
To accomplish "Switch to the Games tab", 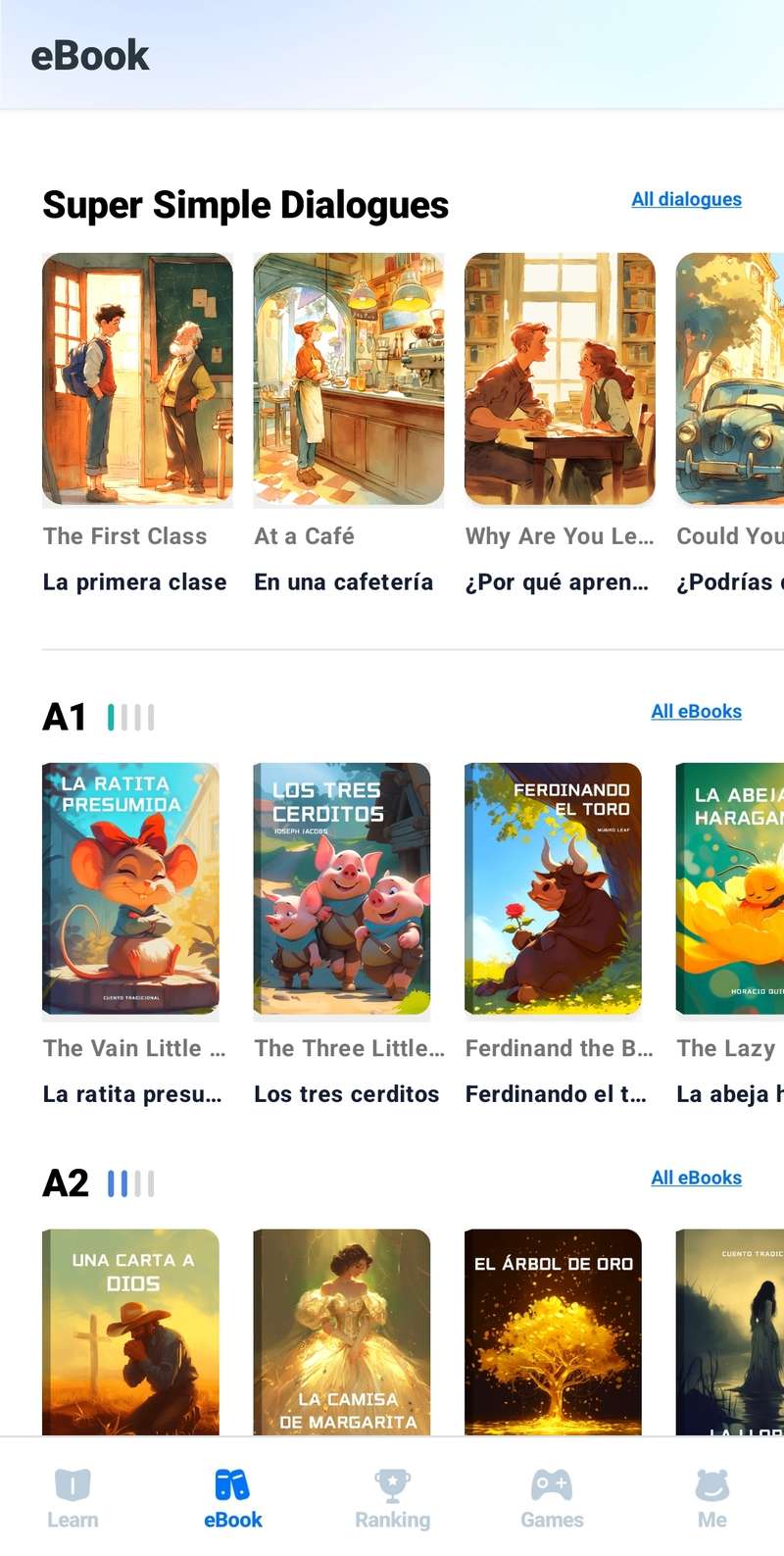I will (552, 1499).
